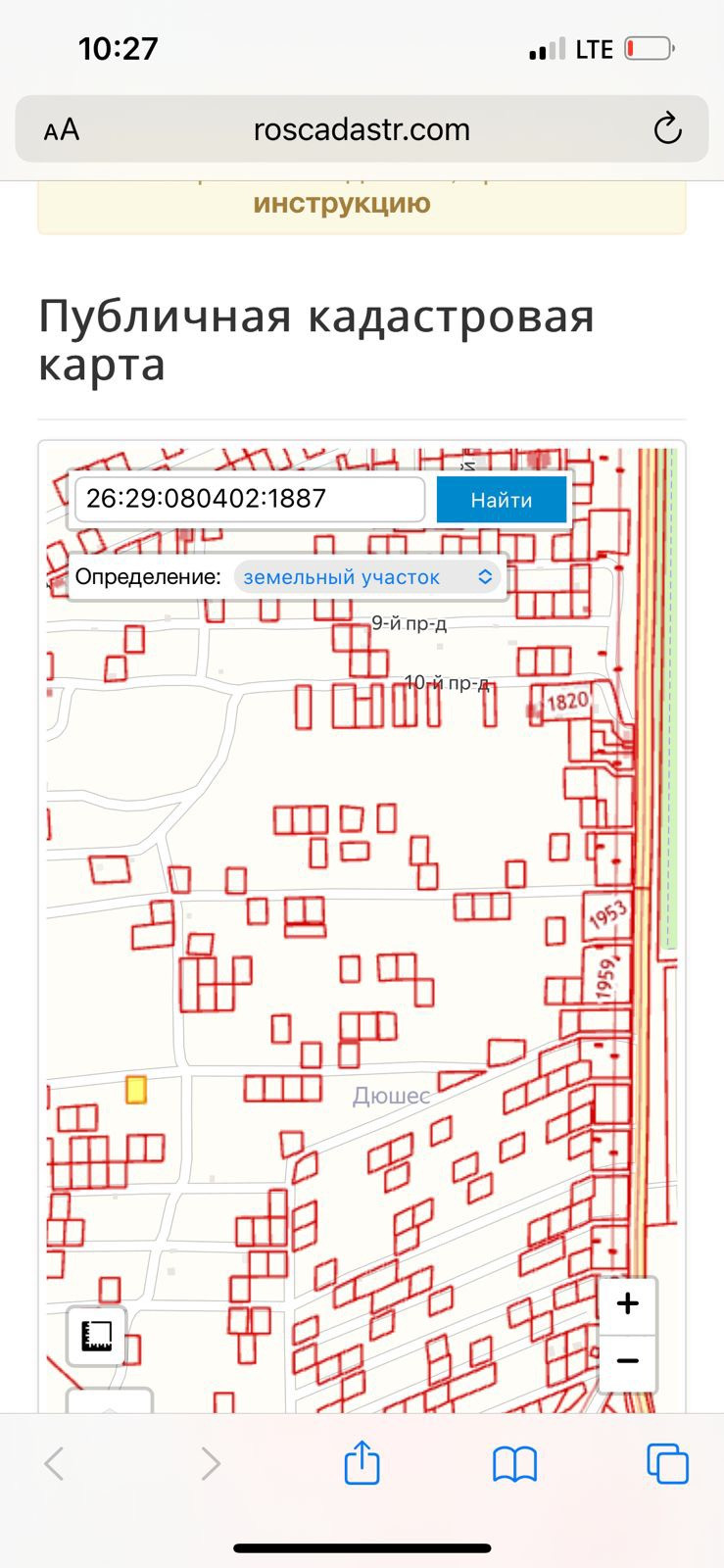Viewport: 724px width, 1568px height.
Task: Open the AA reader options
Action: click(x=62, y=130)
